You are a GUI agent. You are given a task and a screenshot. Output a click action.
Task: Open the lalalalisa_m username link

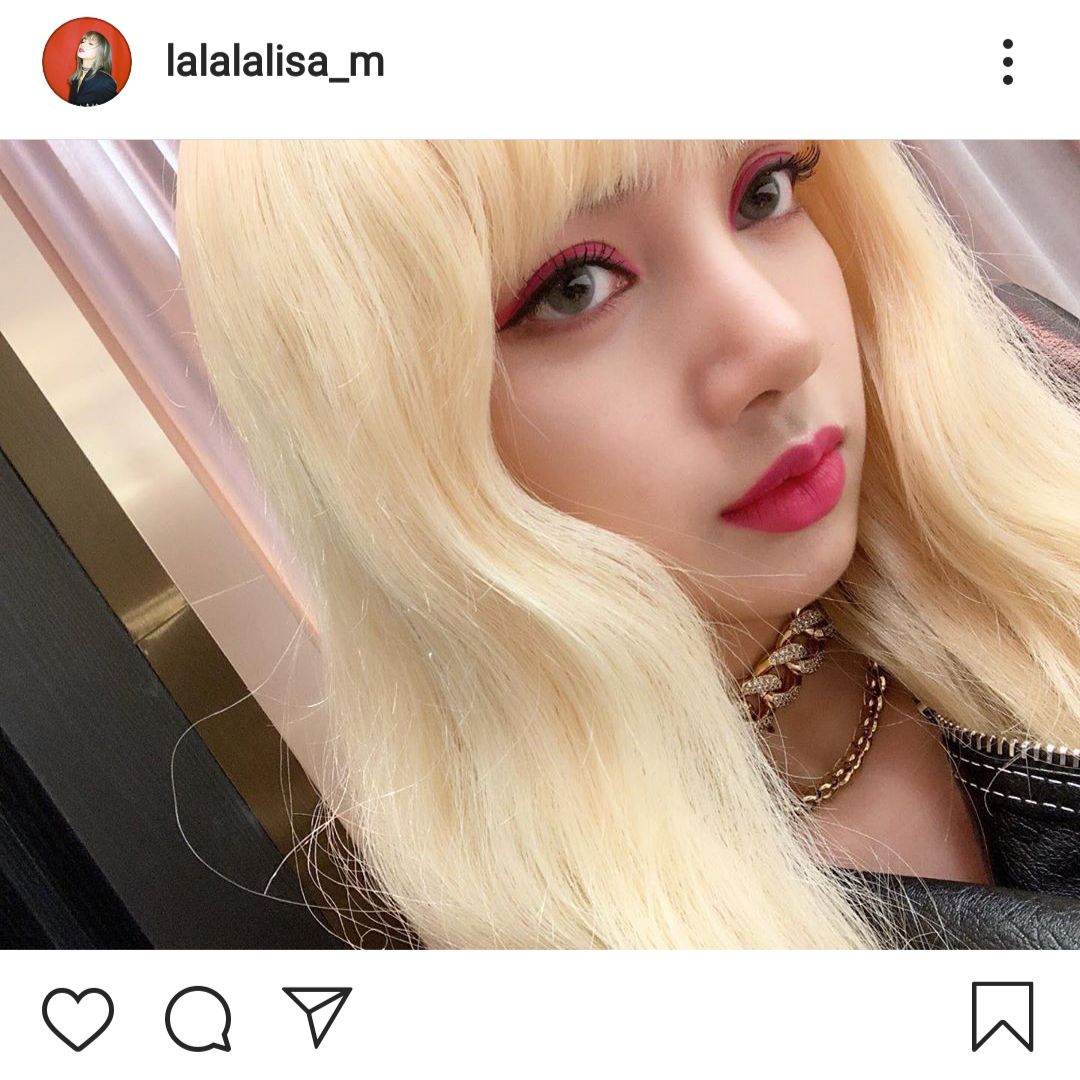click(275, 62)
